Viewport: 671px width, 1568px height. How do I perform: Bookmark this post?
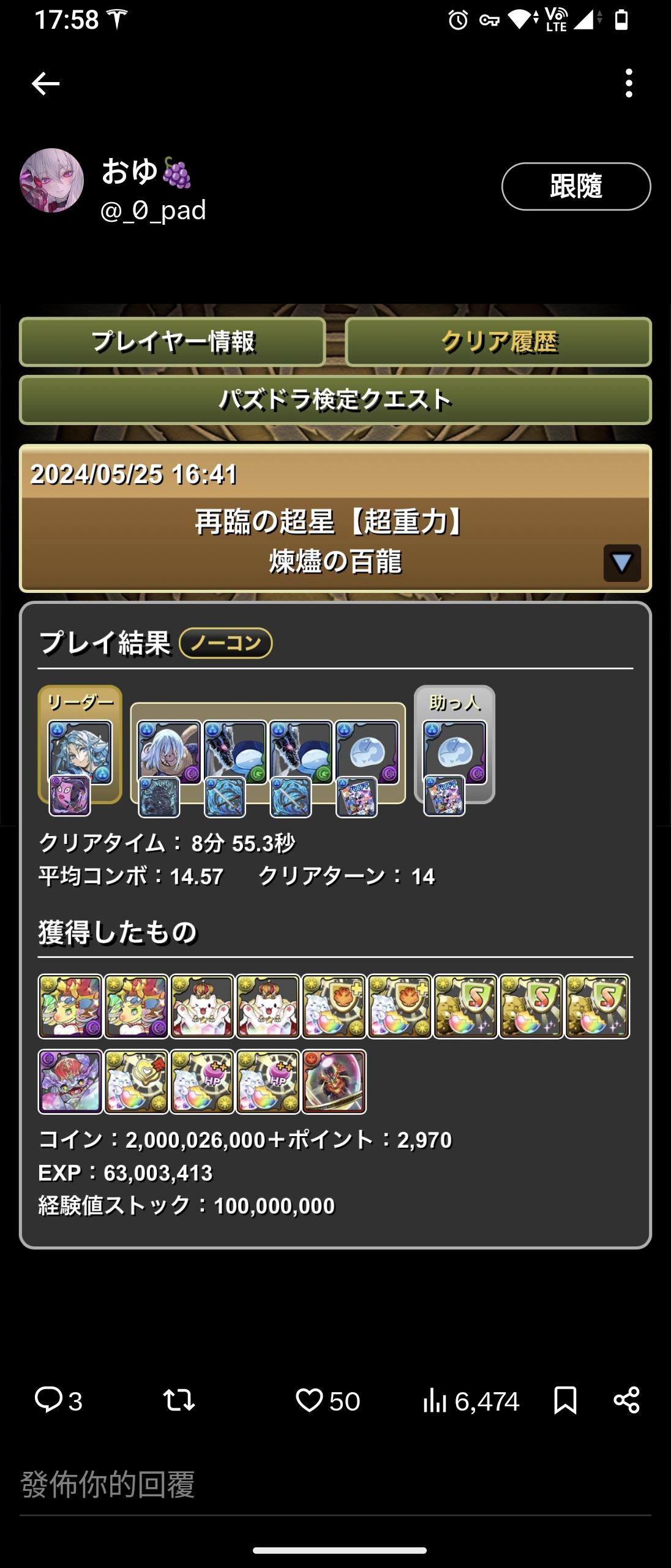coord(564,1400)
